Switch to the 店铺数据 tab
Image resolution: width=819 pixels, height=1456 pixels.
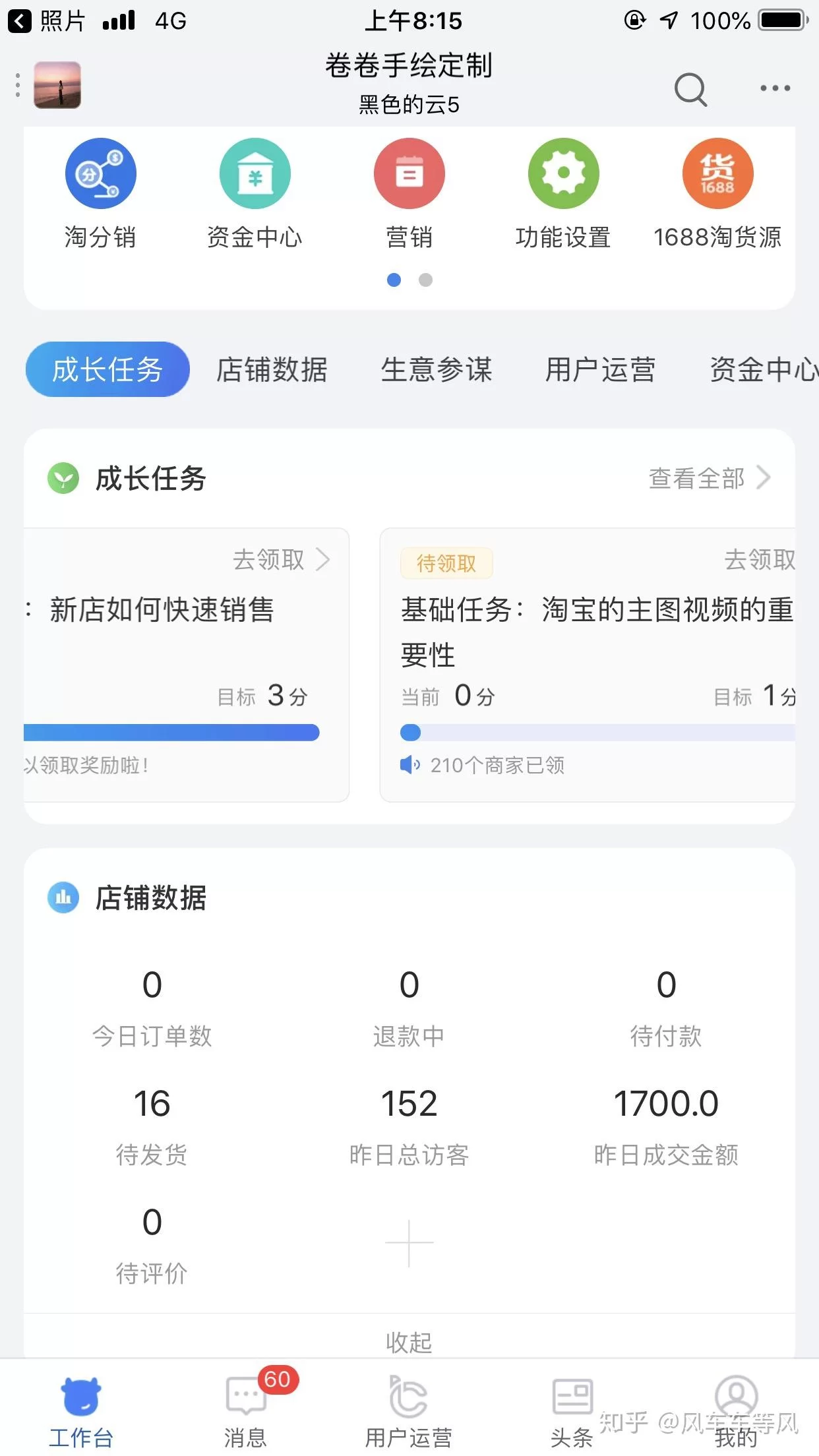tap(272, 369)
